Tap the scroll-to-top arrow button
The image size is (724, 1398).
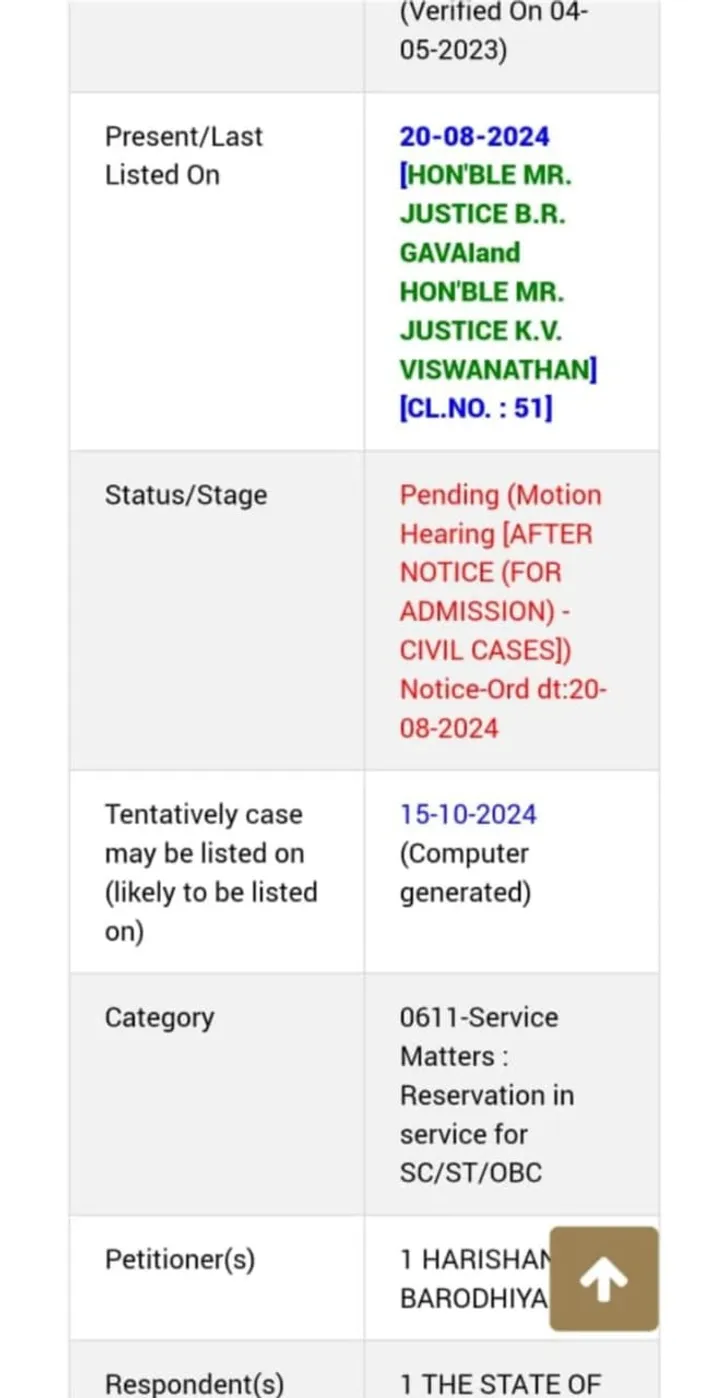click(x=603, y=1279)
